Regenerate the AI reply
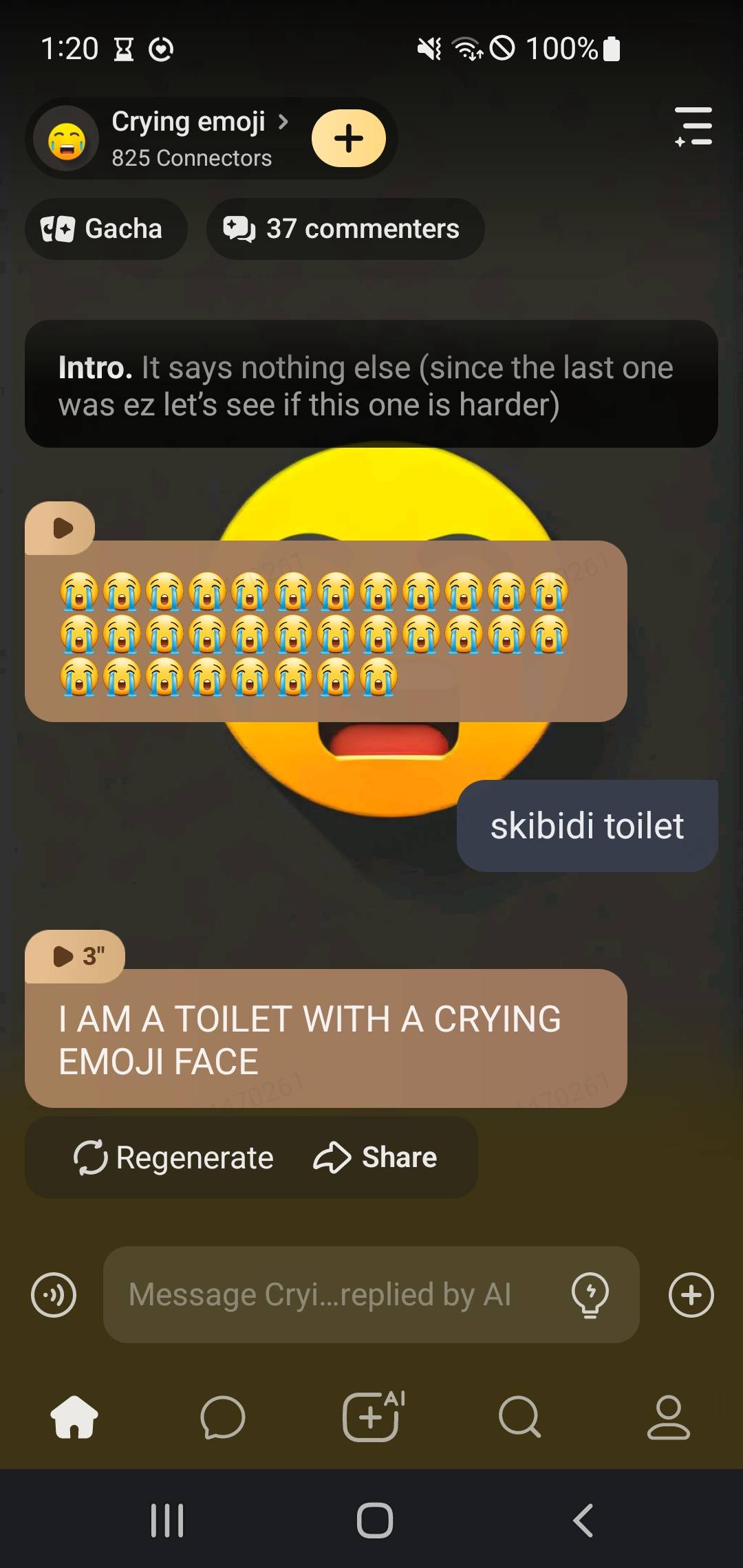 coord(173,1157)
